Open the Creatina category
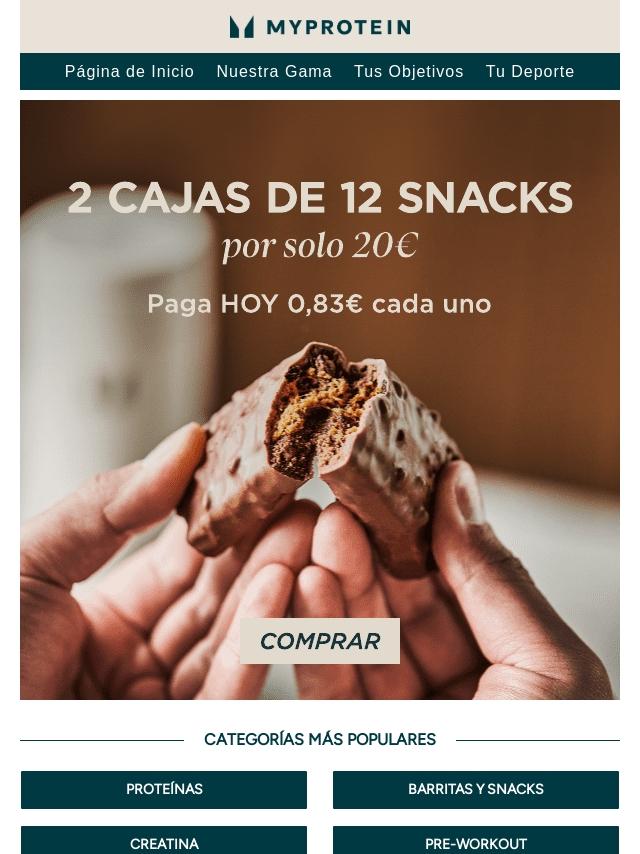The image size is (640, 854). [164, 841]
